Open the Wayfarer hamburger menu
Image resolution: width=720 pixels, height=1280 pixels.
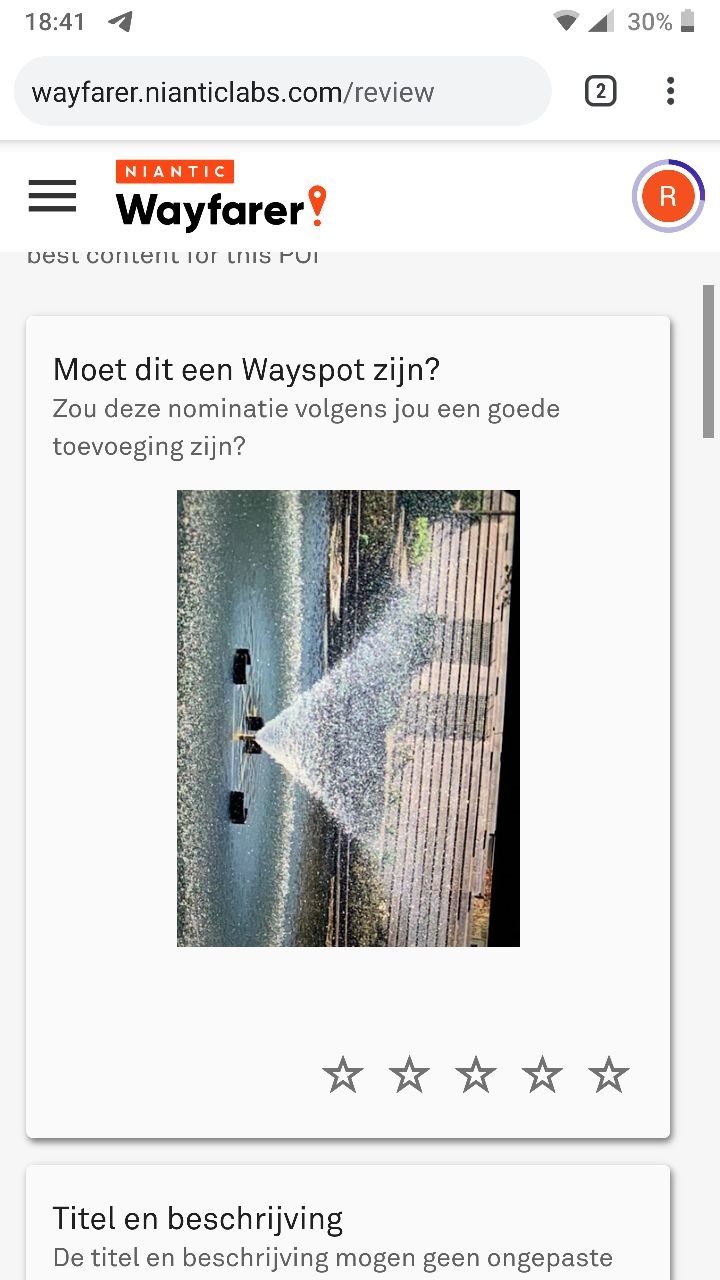(x=52, y=196)
